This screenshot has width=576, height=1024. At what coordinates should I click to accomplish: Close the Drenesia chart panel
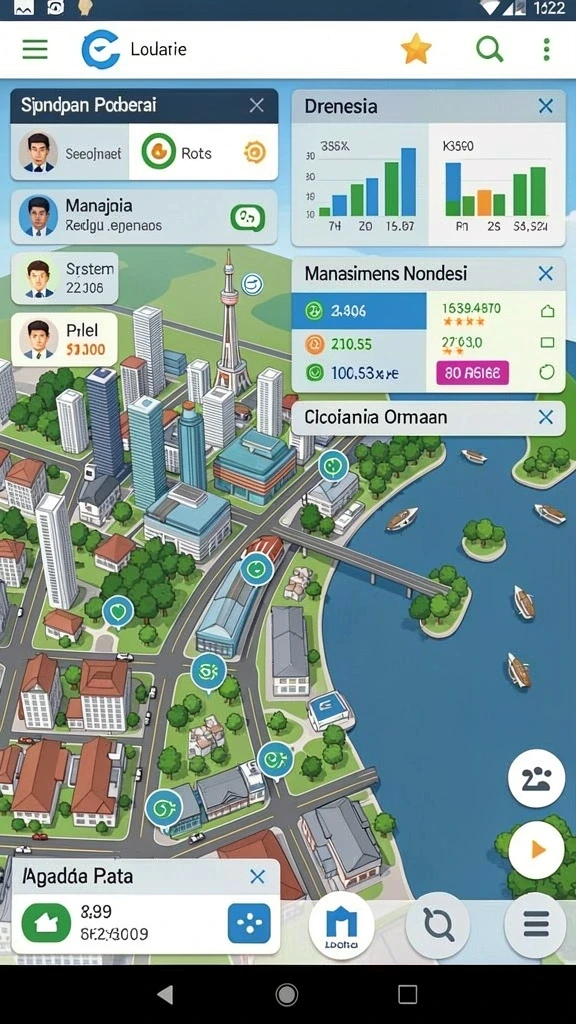click(x=545, y=106)
